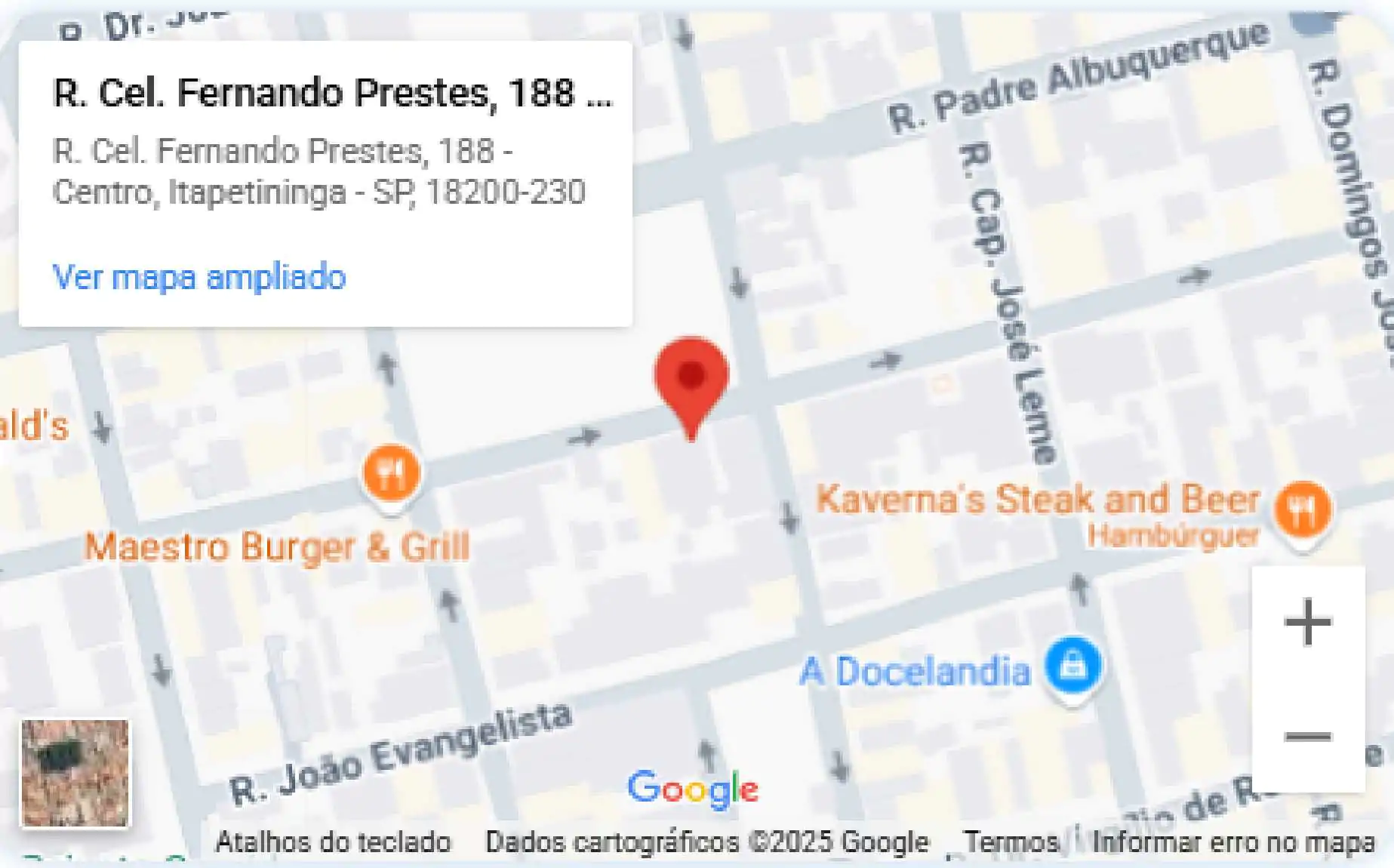
Task: Zoom in on the map
Action: pos(1308,623)
